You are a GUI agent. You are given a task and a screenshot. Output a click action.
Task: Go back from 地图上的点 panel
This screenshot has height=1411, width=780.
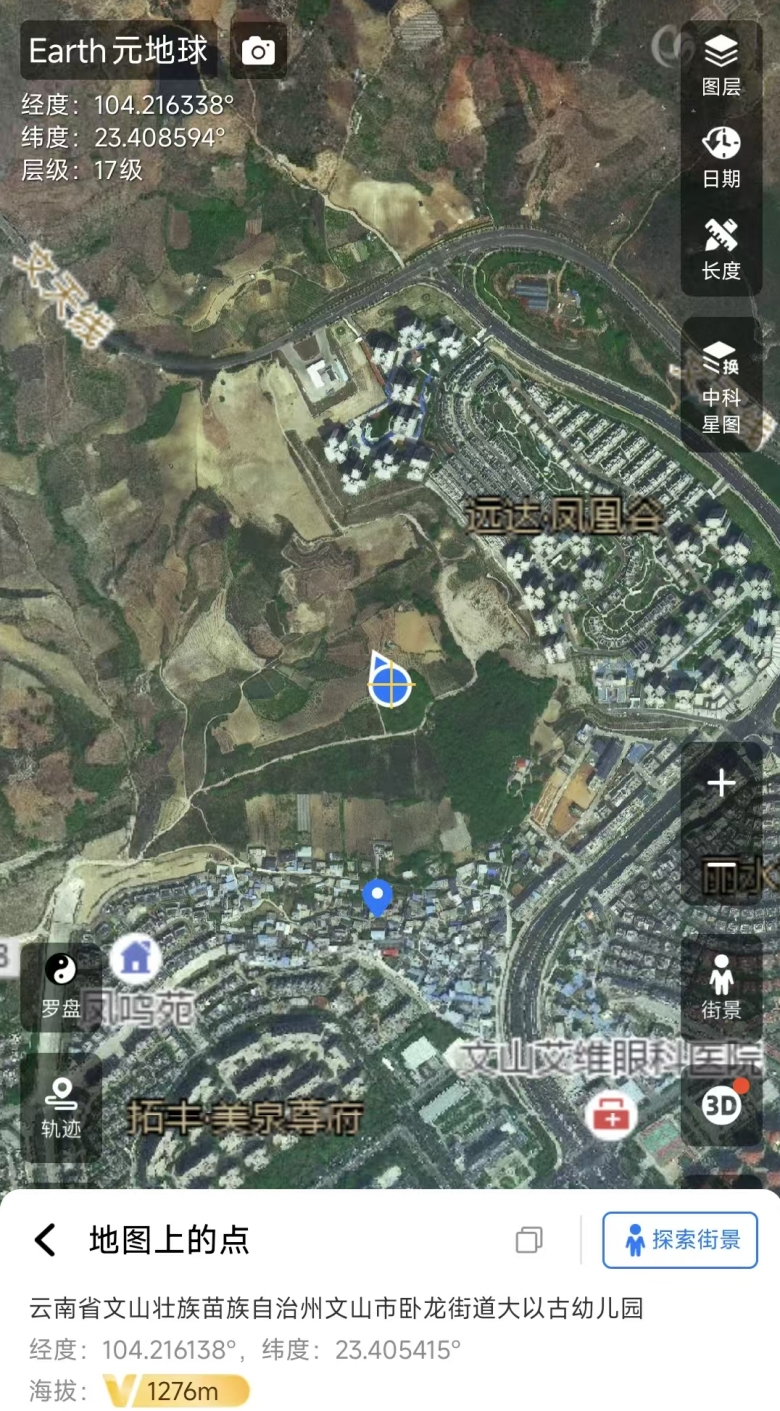click(x=45, y=1240)
